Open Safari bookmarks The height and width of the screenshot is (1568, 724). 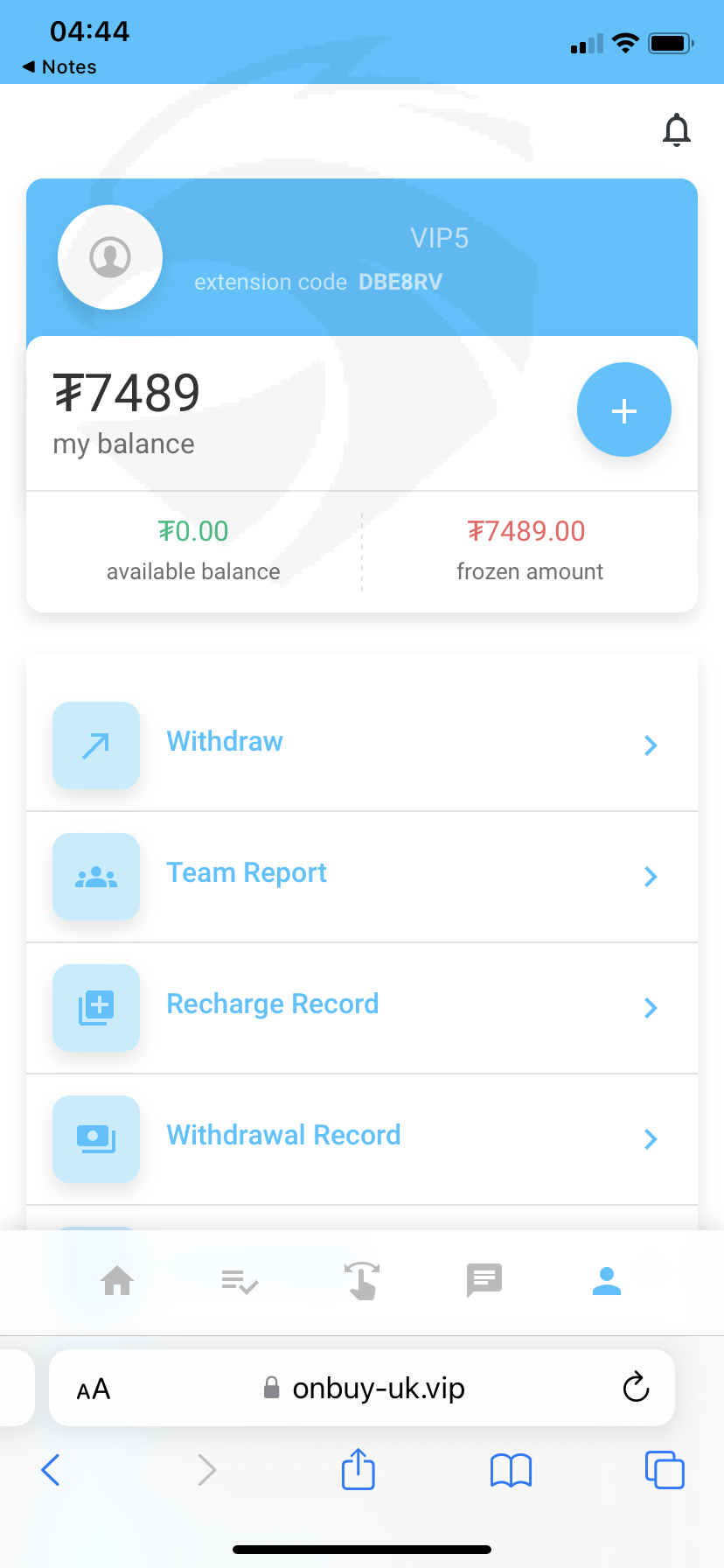[x=512, y=1470]
